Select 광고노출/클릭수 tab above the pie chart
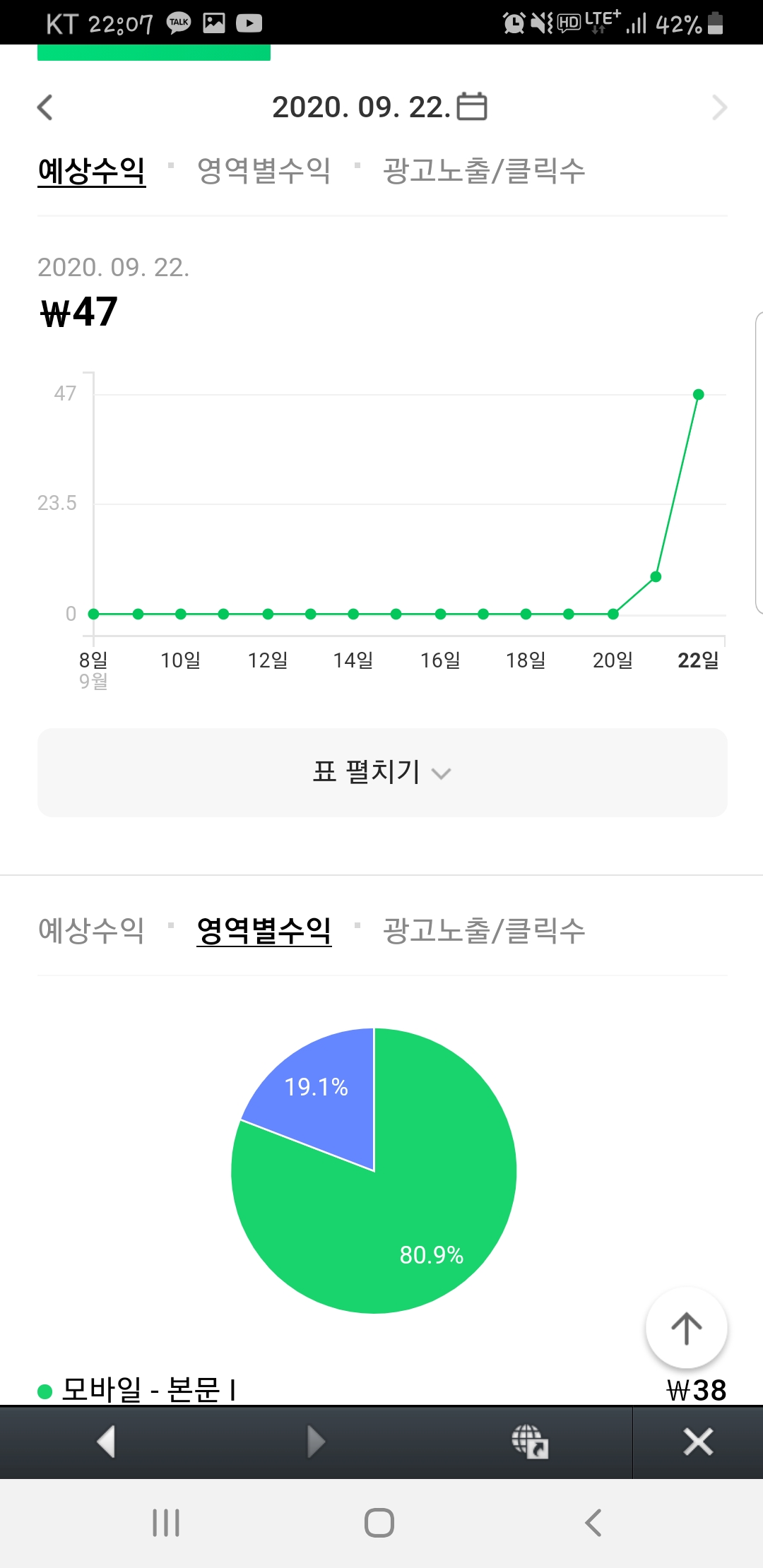763x1568 pixels. (x=484, y=930)
